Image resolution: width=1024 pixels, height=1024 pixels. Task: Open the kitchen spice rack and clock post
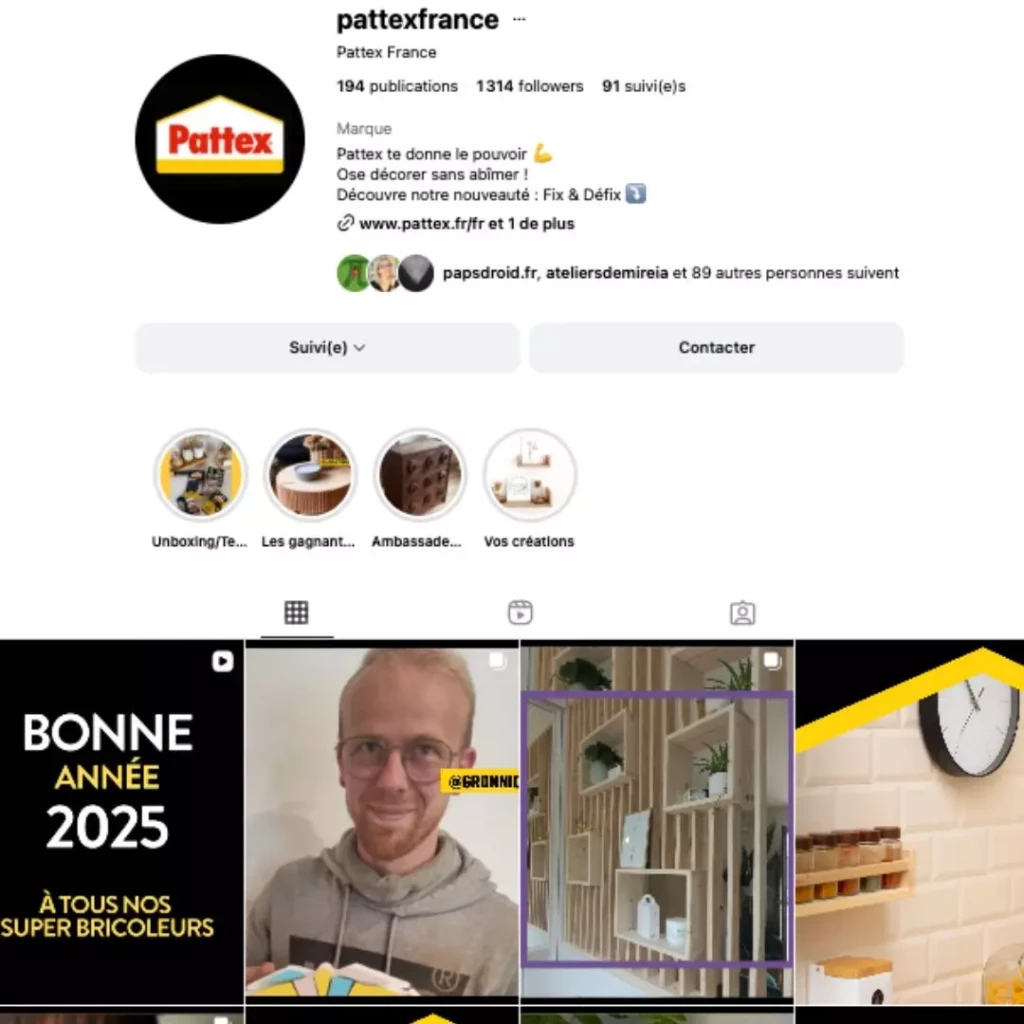click(x=910, y=820)
